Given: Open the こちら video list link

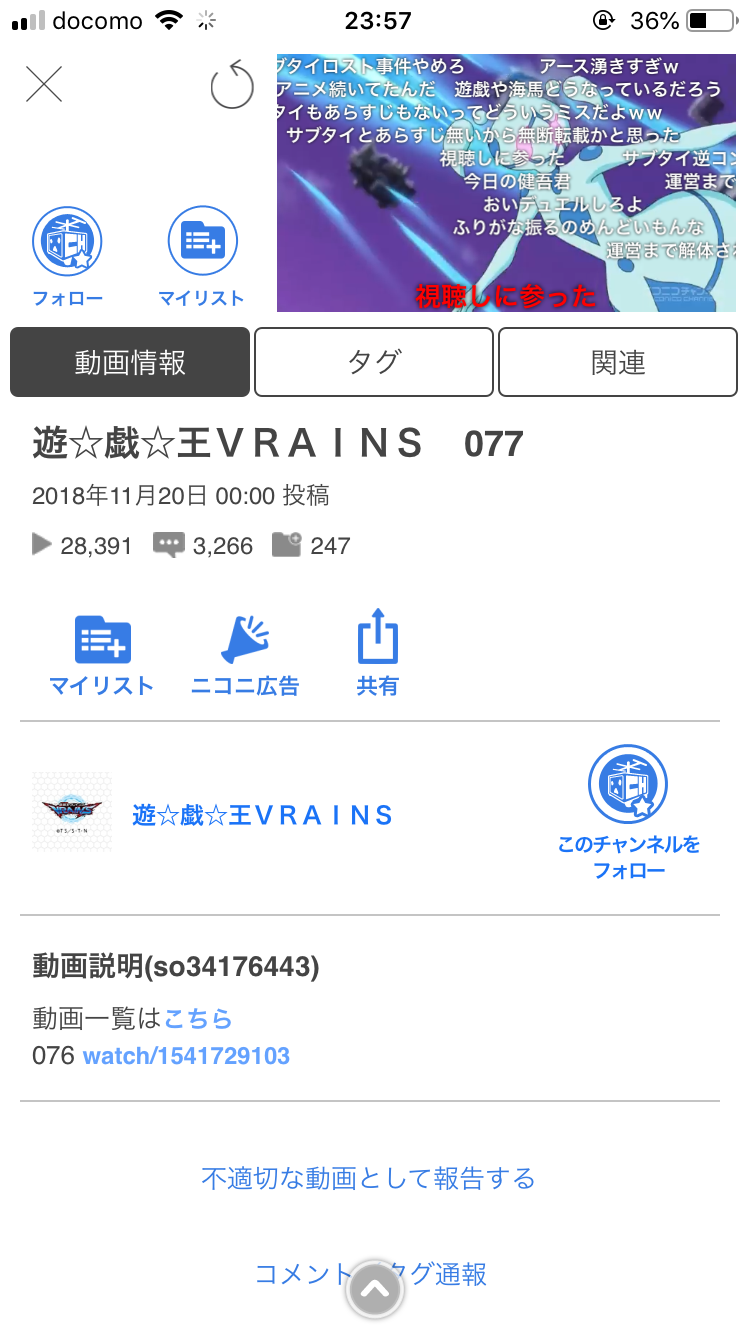Looking at the screenshot, I should tap(198, 1019).
